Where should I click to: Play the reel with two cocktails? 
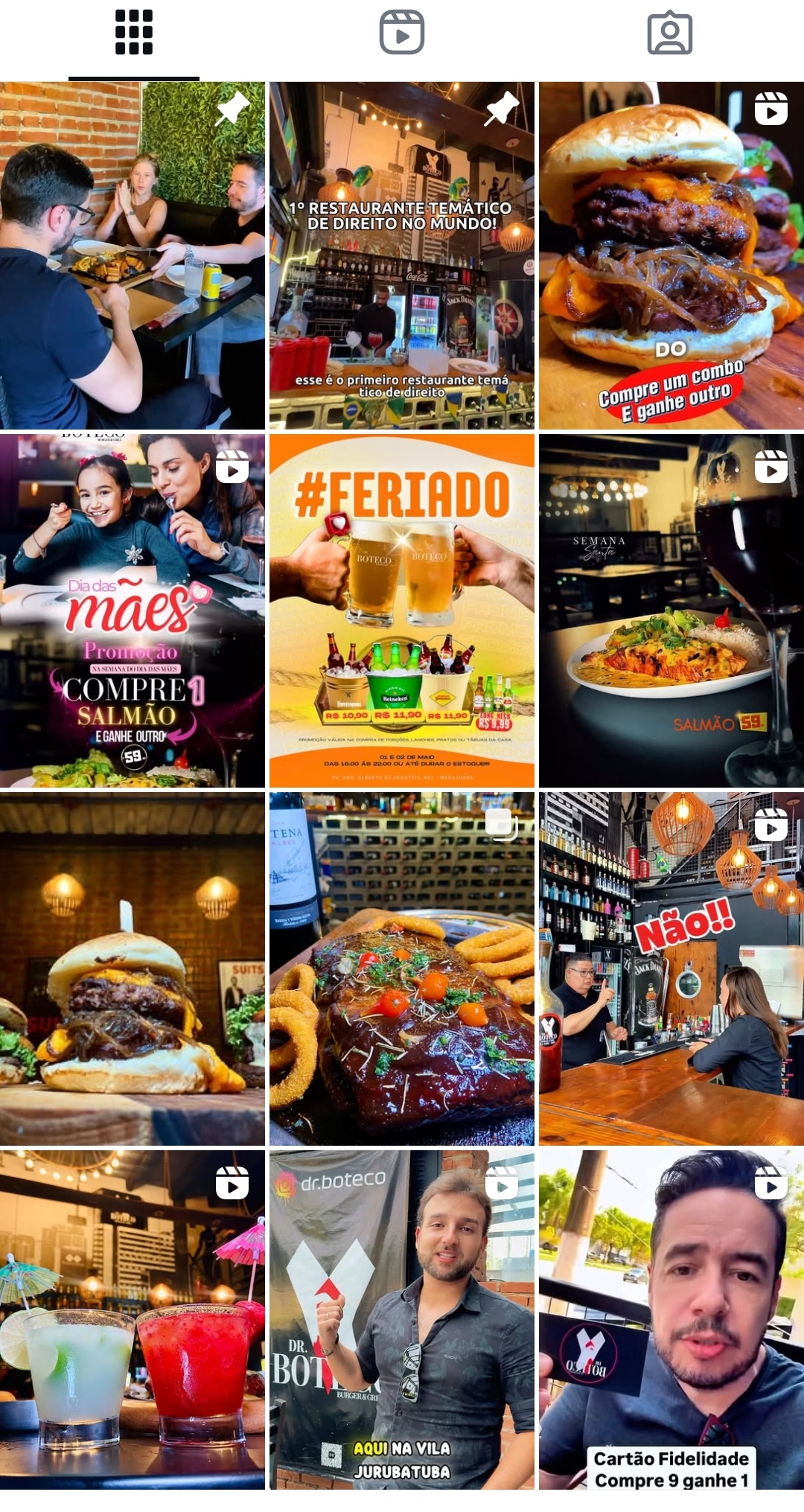(x=133, y=1320)
